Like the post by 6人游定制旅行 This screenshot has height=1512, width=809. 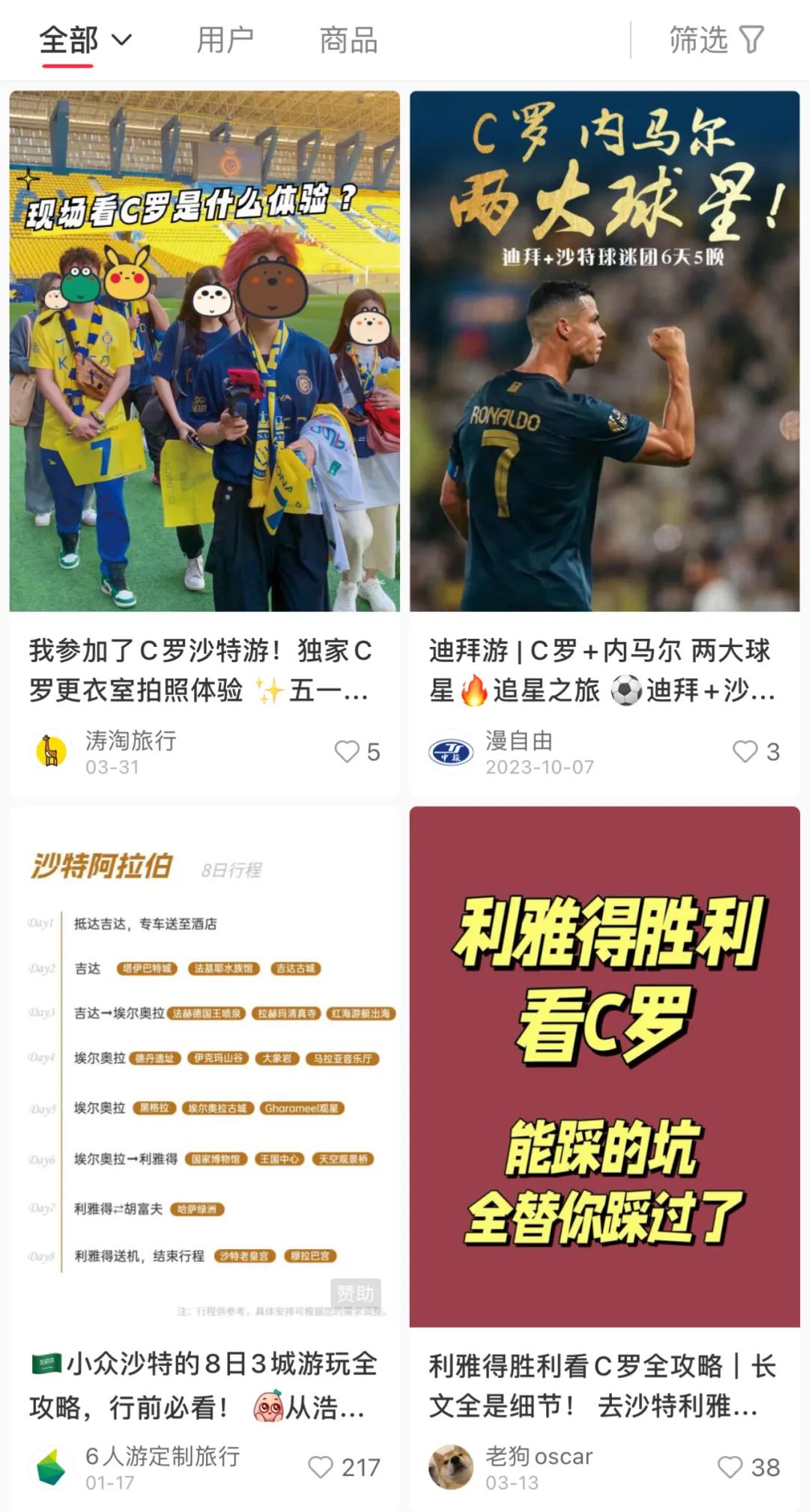tap(321, 1467)
